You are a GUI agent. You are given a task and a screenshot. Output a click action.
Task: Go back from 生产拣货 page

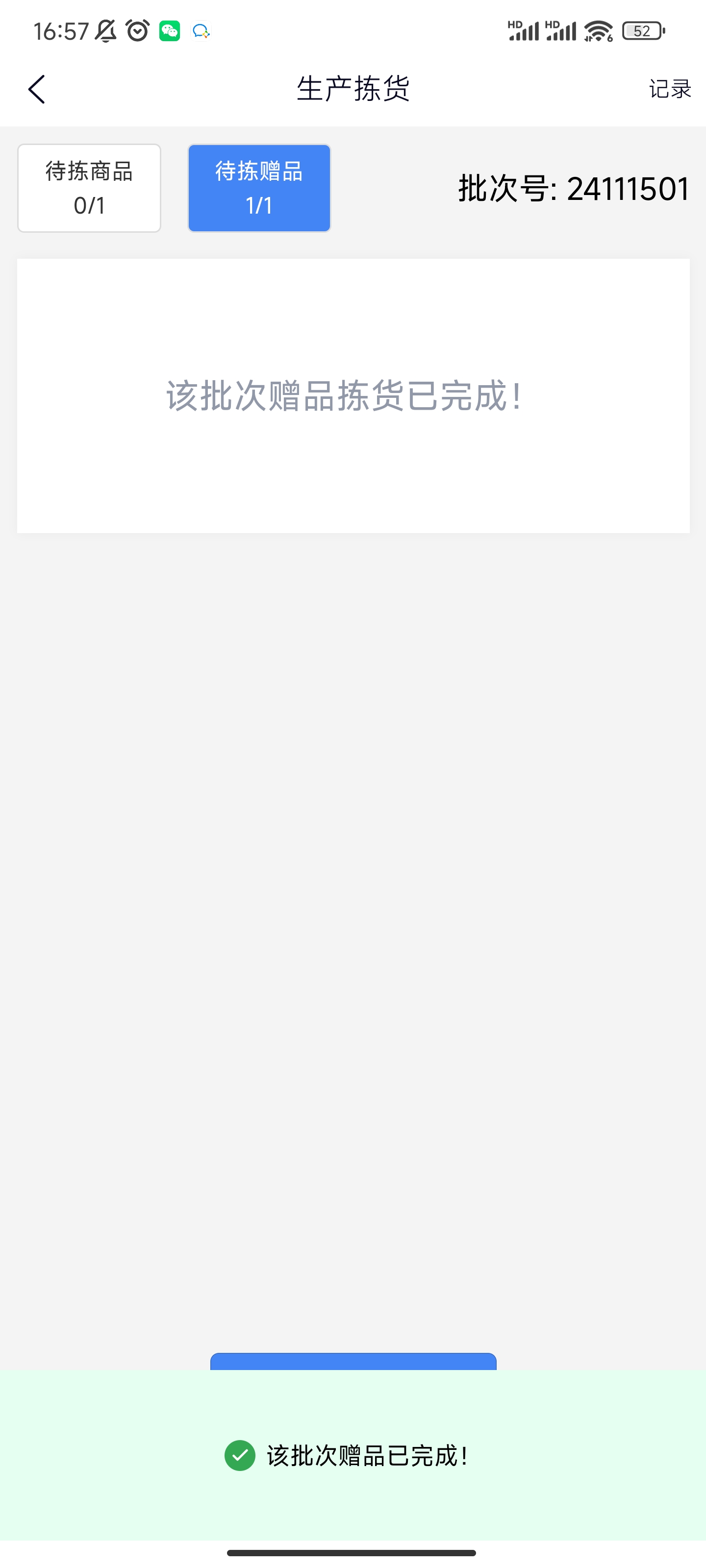click(x=37, y=90)
